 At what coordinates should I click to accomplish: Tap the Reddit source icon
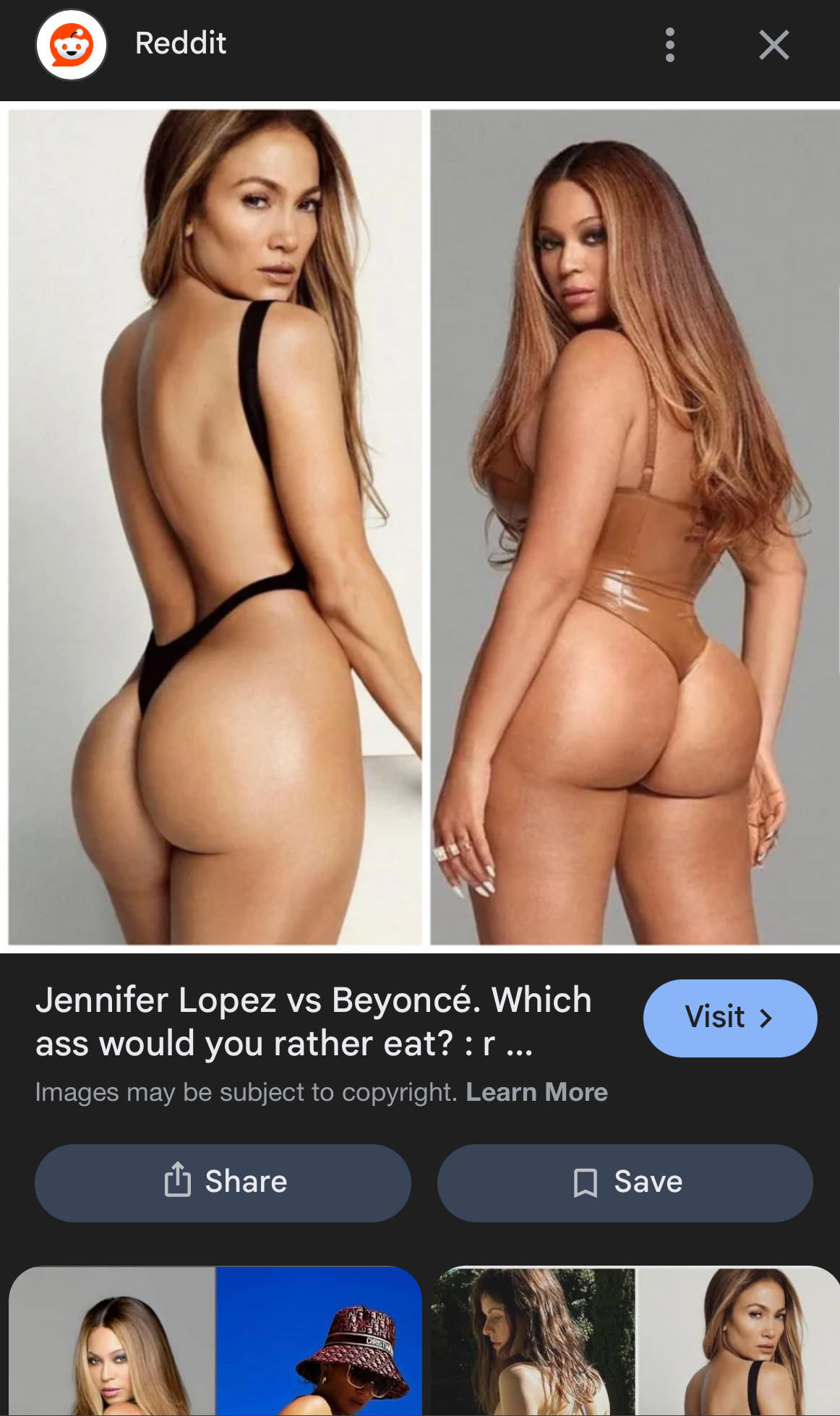(72, 45)
